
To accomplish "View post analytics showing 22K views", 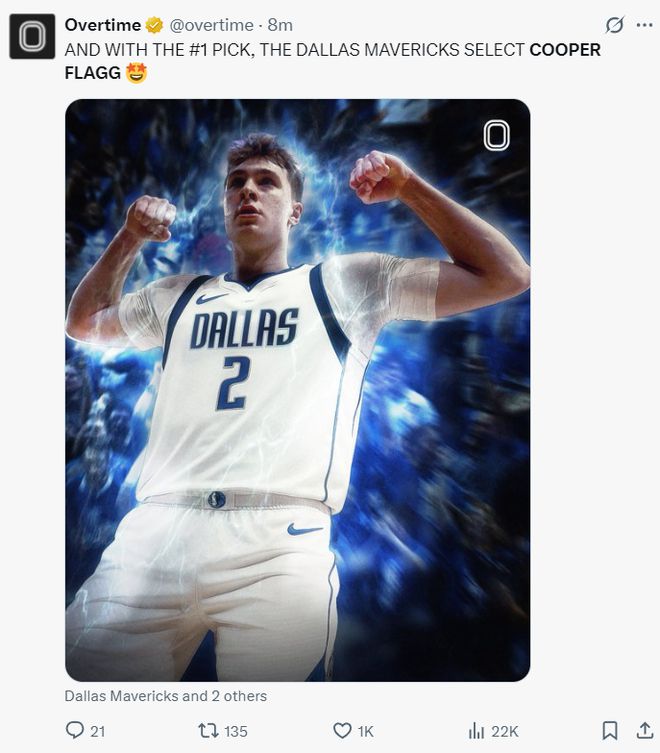I will click(477, 731).
